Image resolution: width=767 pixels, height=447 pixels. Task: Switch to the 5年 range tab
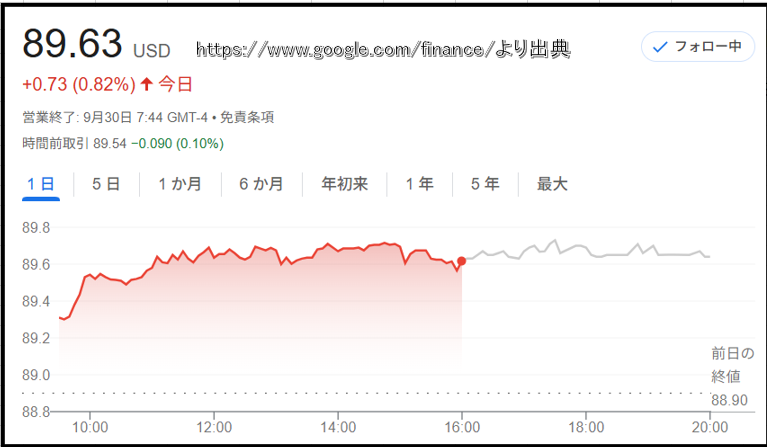coord(485,184)
